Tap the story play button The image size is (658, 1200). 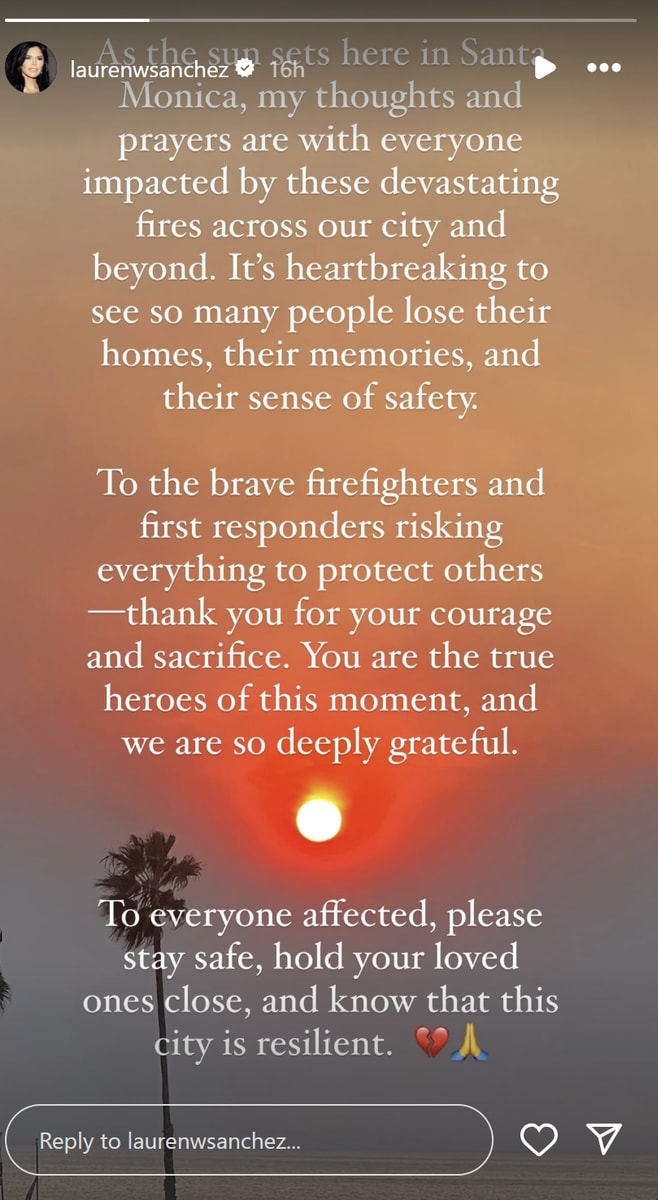[x=545, y=68]
